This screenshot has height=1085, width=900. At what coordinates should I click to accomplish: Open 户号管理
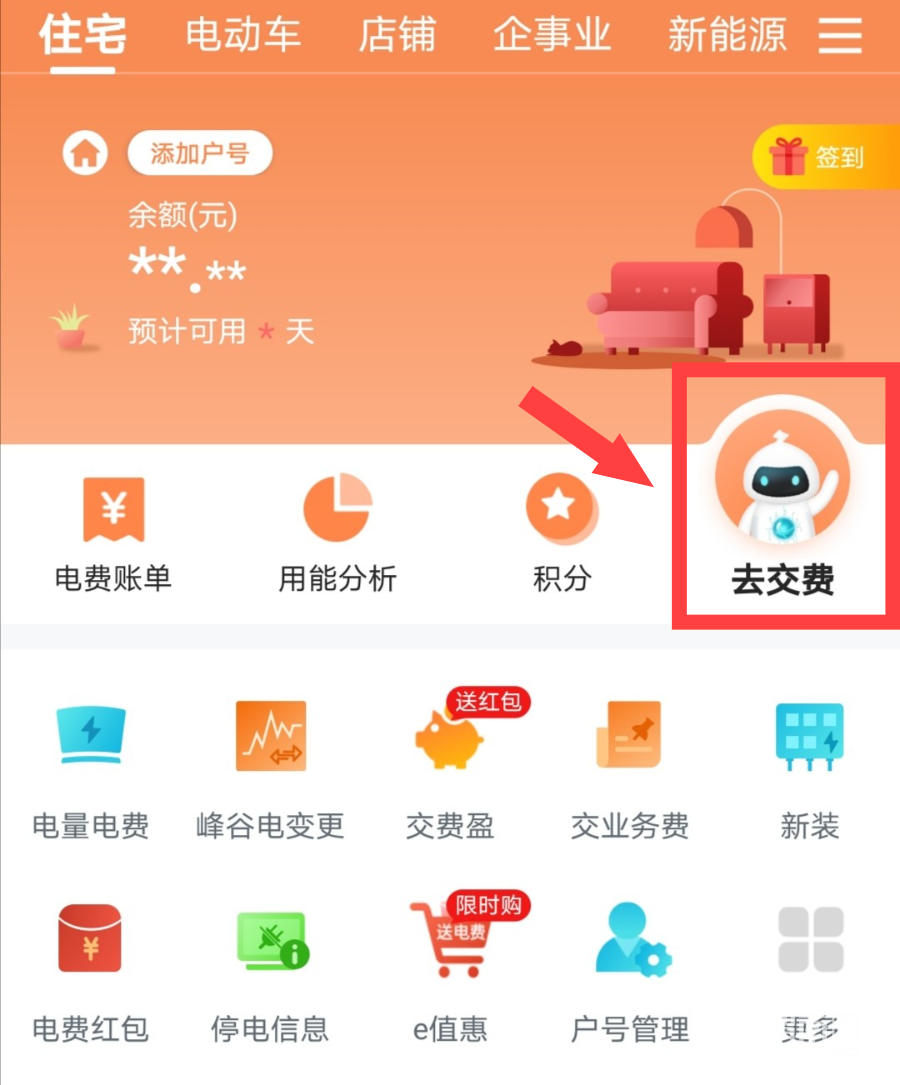tap(629, 970)
